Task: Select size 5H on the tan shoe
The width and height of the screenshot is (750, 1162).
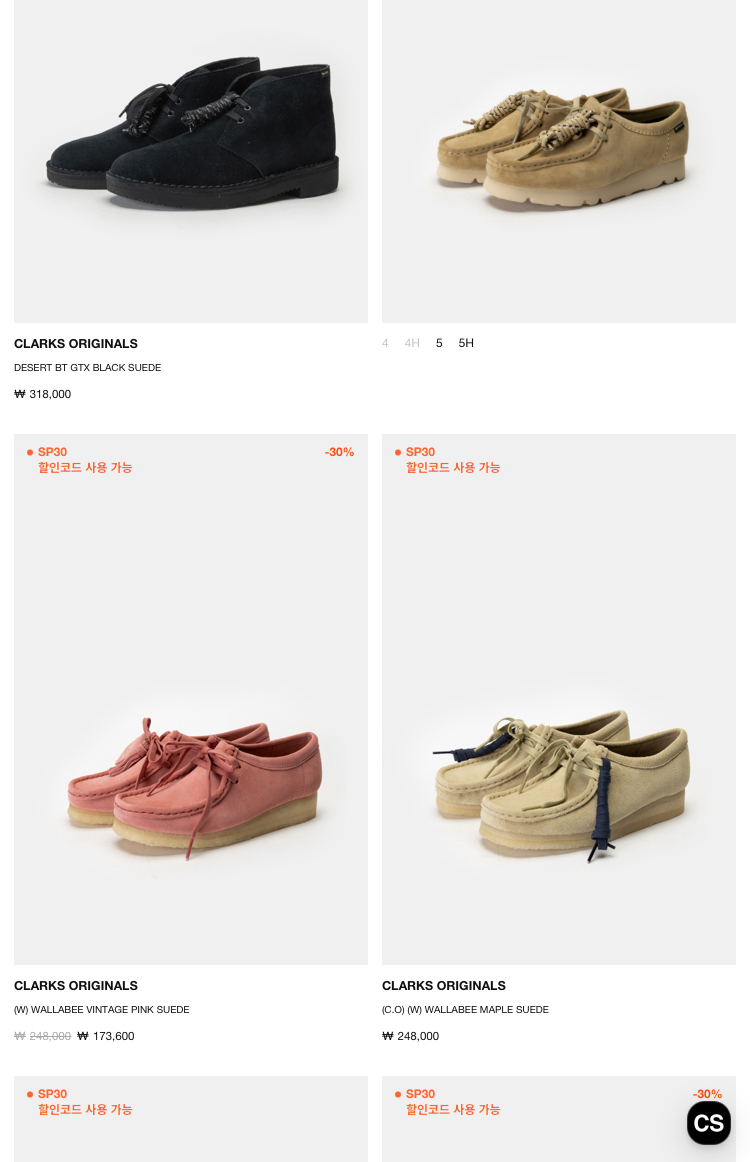Action: [466, 343]
